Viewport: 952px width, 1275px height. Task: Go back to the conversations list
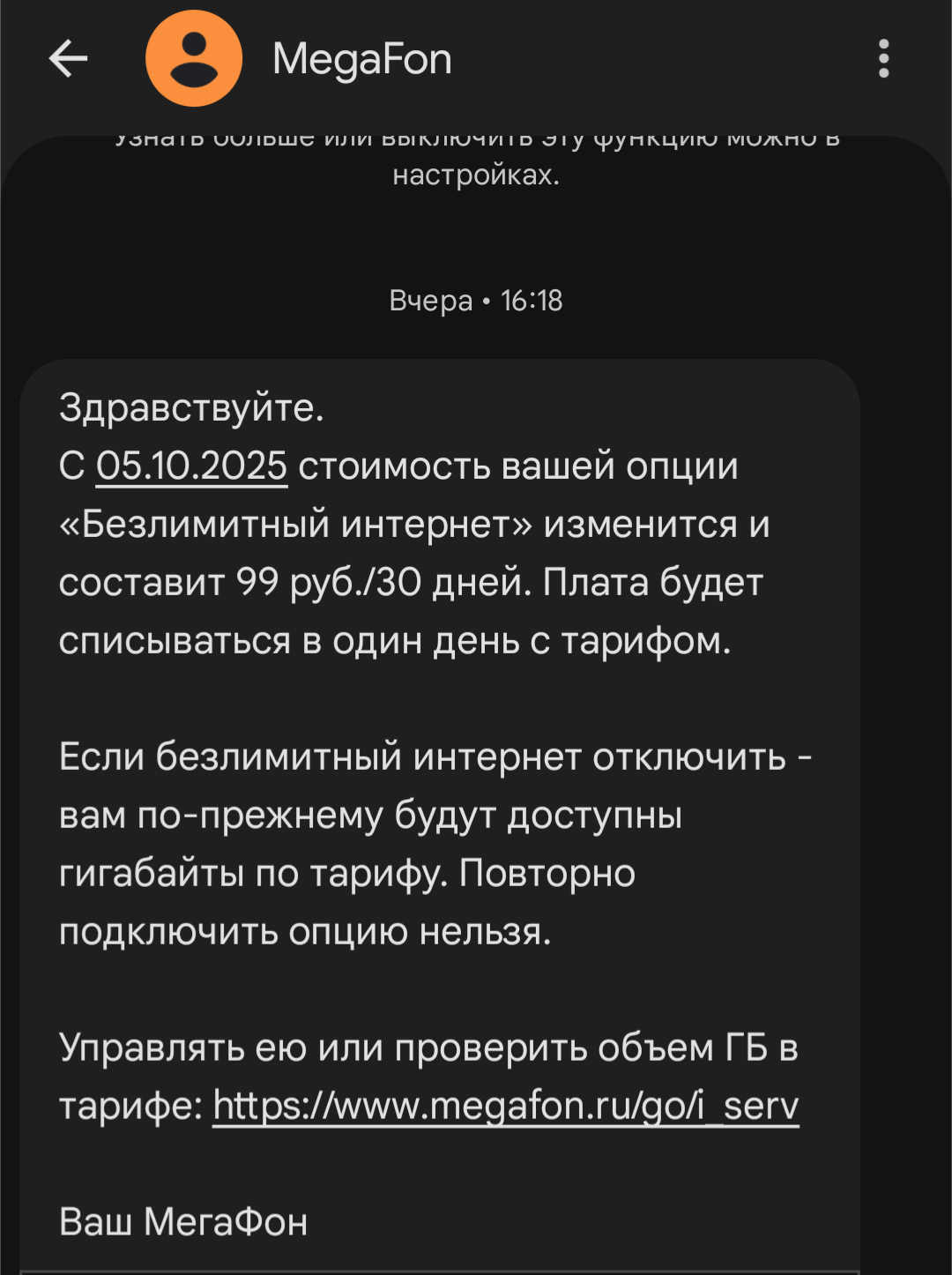tap(68, 59)
